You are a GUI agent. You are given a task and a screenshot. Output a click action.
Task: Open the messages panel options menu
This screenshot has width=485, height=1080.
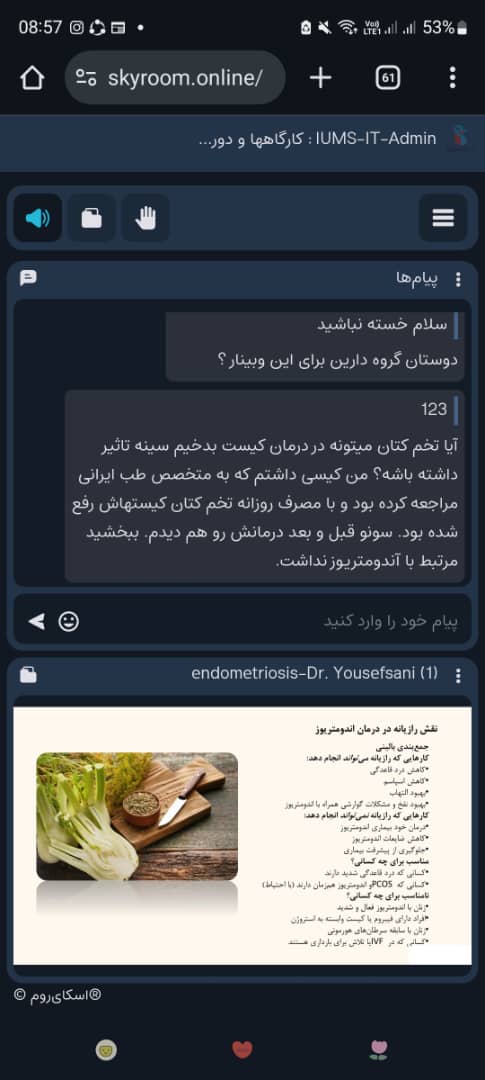458,279
